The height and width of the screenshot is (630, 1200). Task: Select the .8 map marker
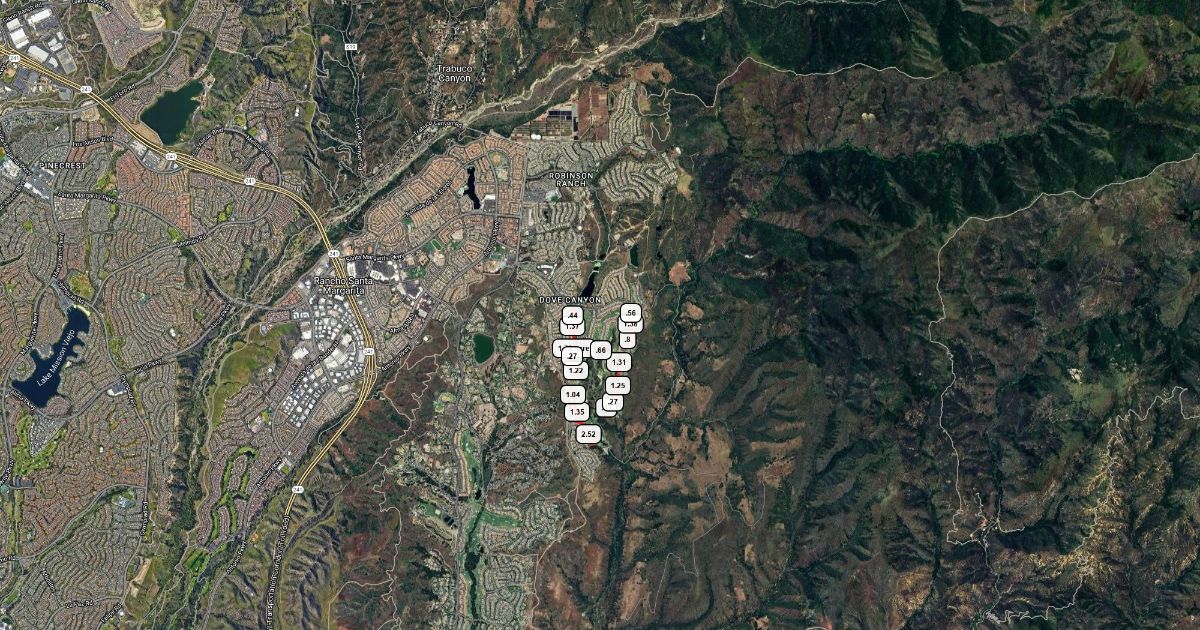click(x=627, y=341)
